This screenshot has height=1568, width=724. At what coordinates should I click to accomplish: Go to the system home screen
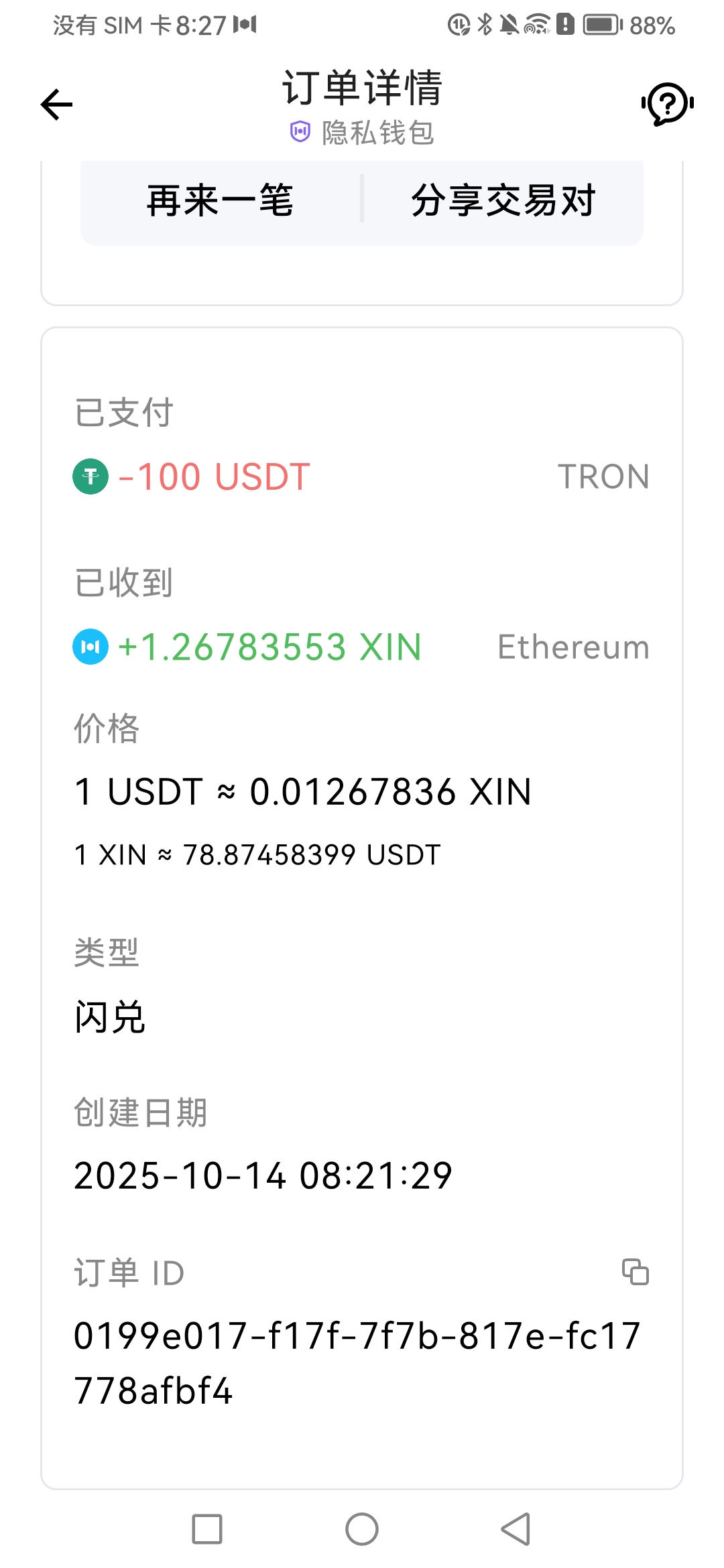362,1529
